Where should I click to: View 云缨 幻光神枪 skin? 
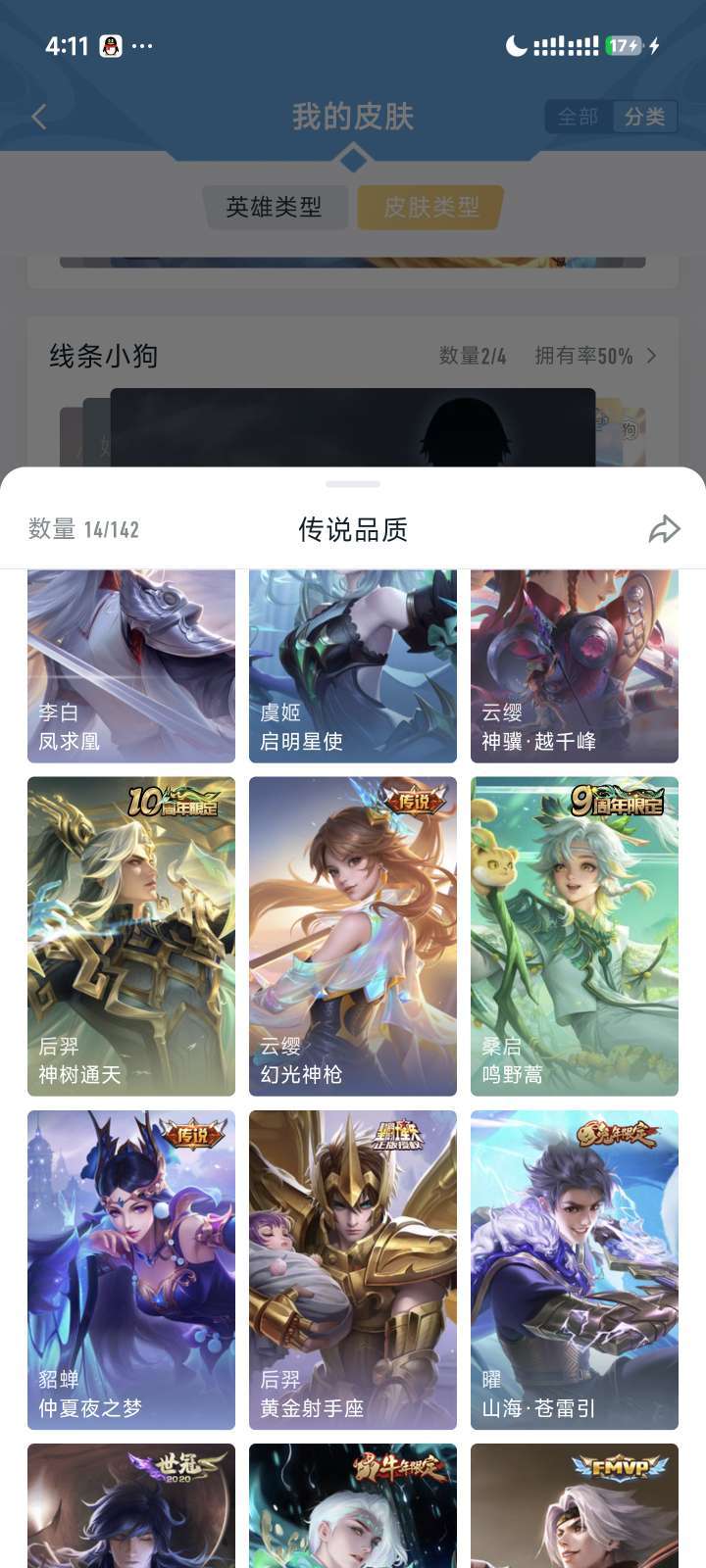click(353, 936)
